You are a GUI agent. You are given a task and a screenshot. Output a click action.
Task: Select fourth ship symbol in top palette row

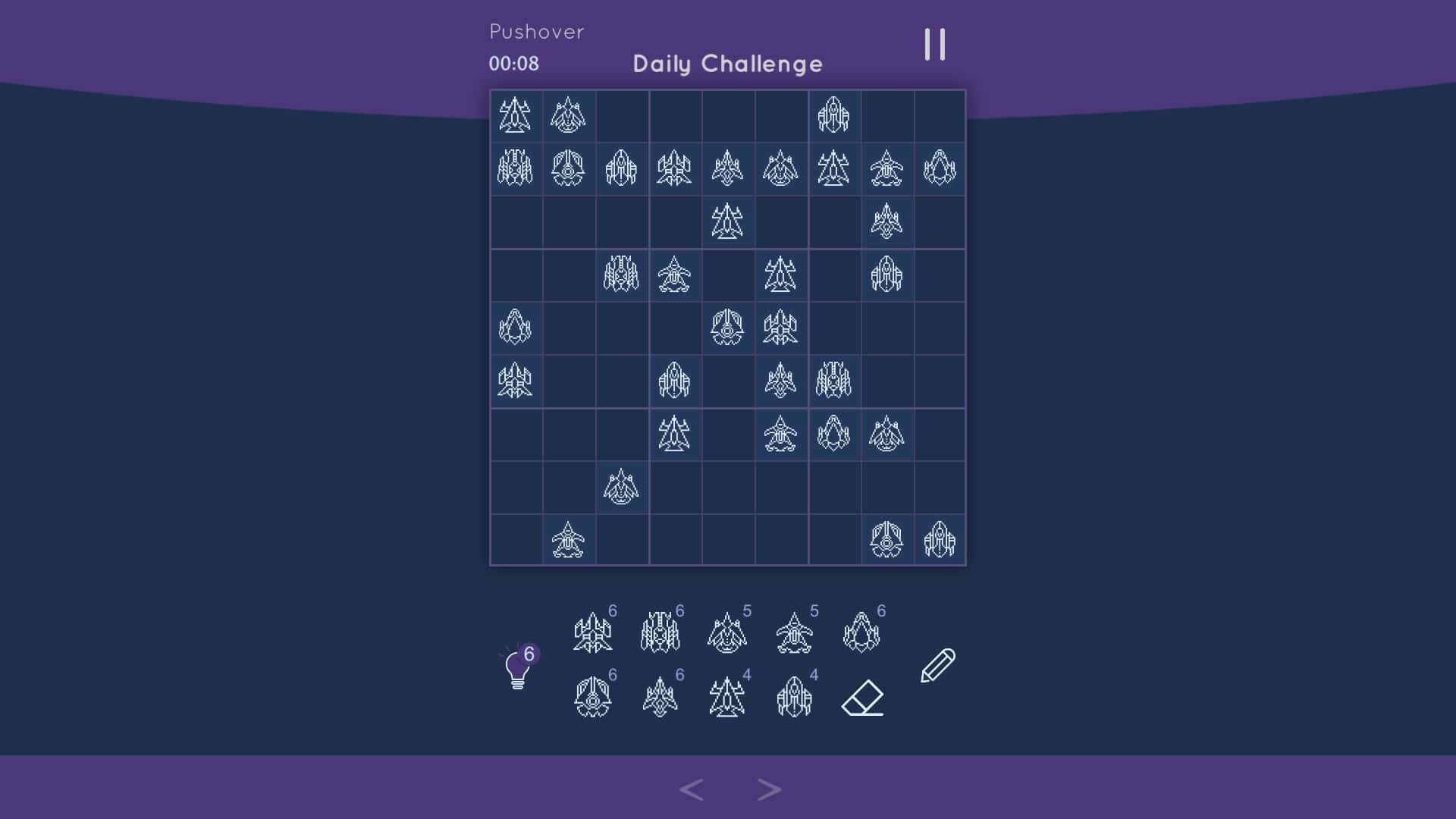(x=794, y=632)
